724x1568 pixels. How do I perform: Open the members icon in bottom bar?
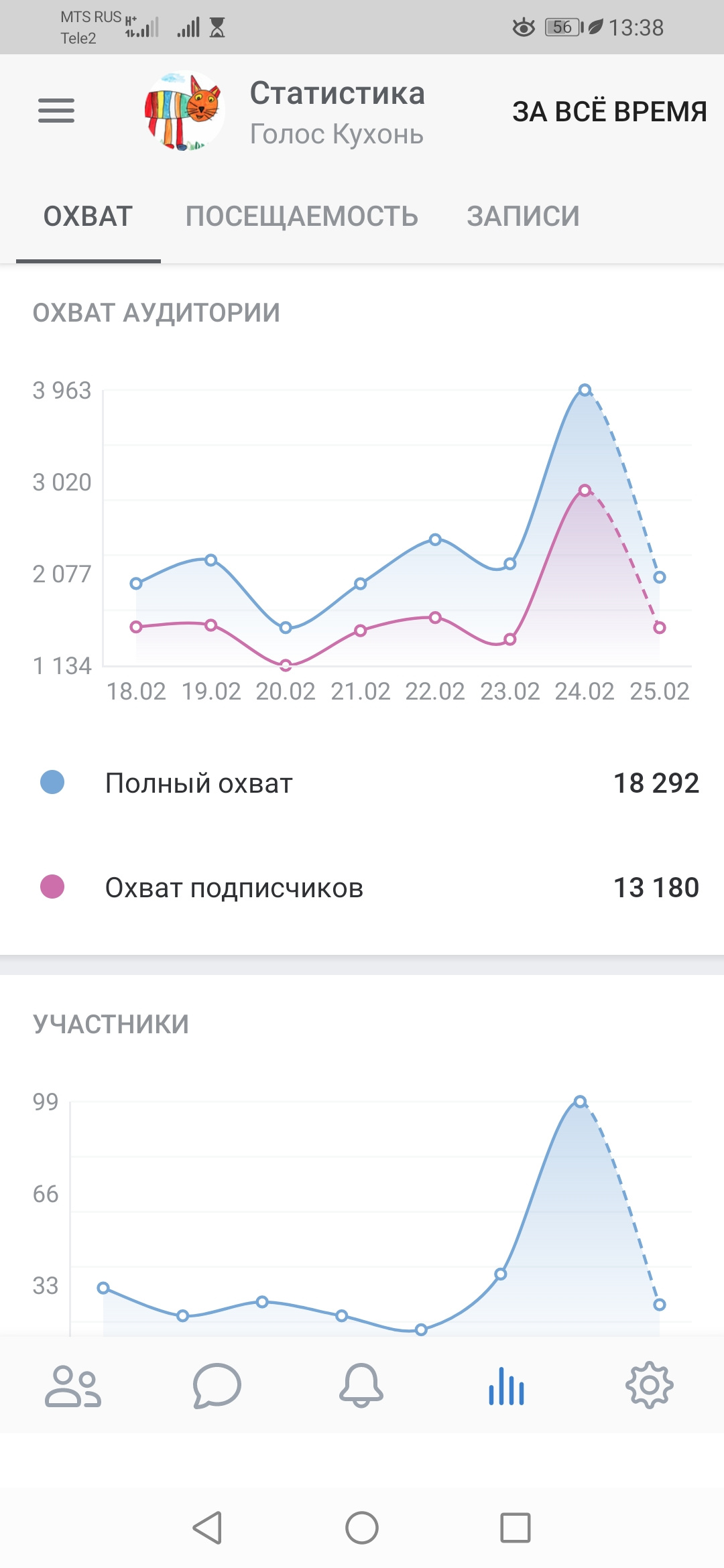[72, 1386]
